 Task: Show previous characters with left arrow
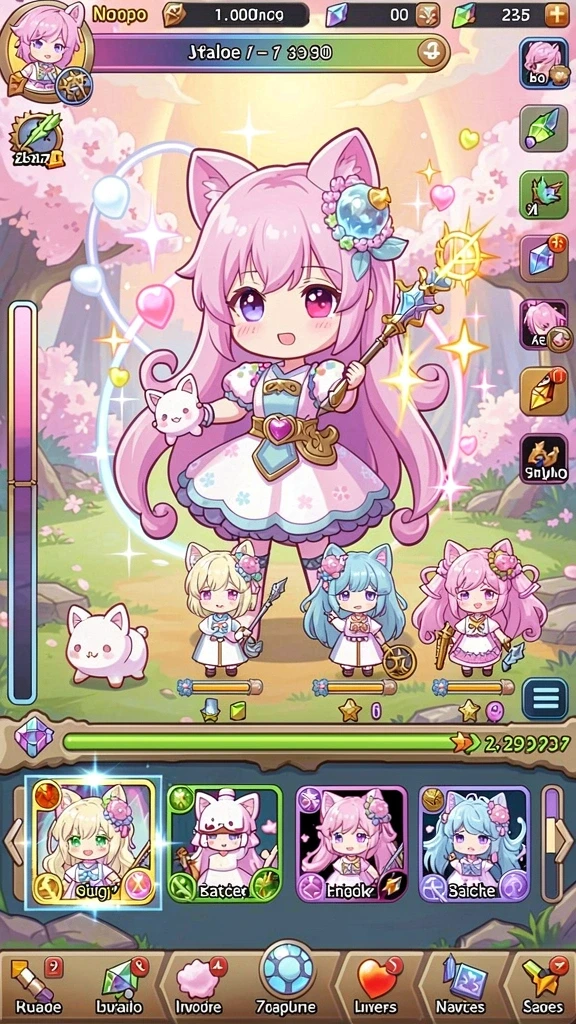pos(14,843)
